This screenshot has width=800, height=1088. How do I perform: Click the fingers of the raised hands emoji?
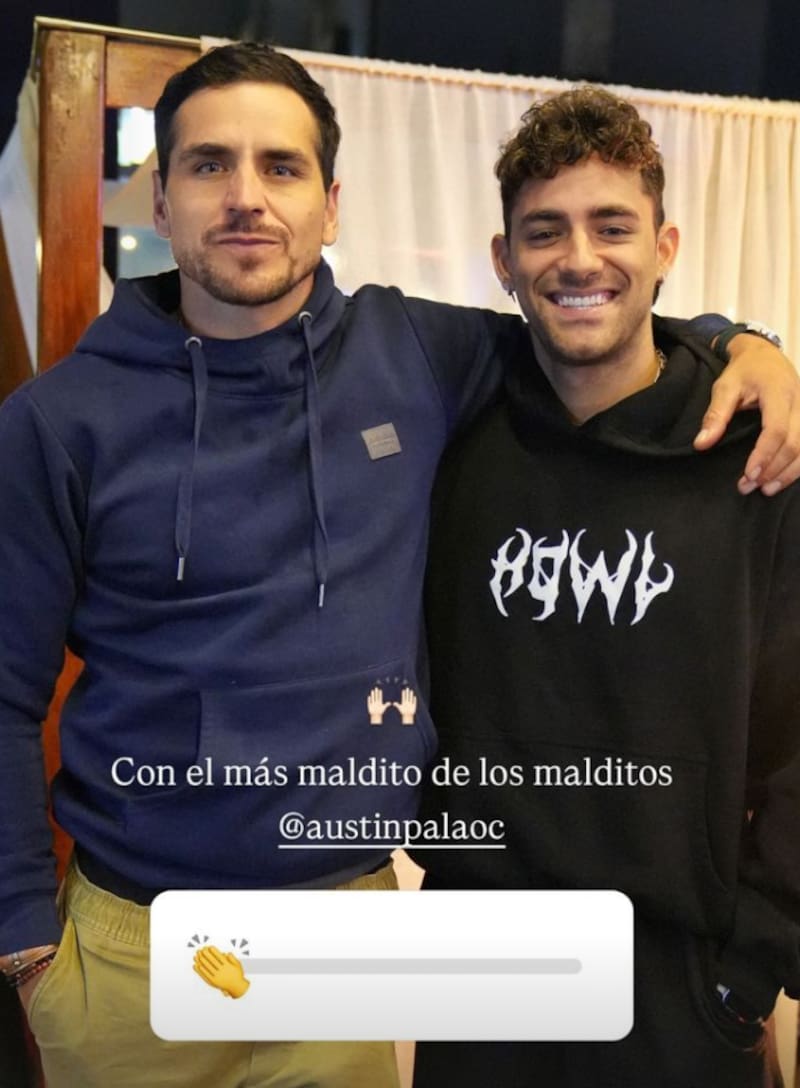point(390,692)
